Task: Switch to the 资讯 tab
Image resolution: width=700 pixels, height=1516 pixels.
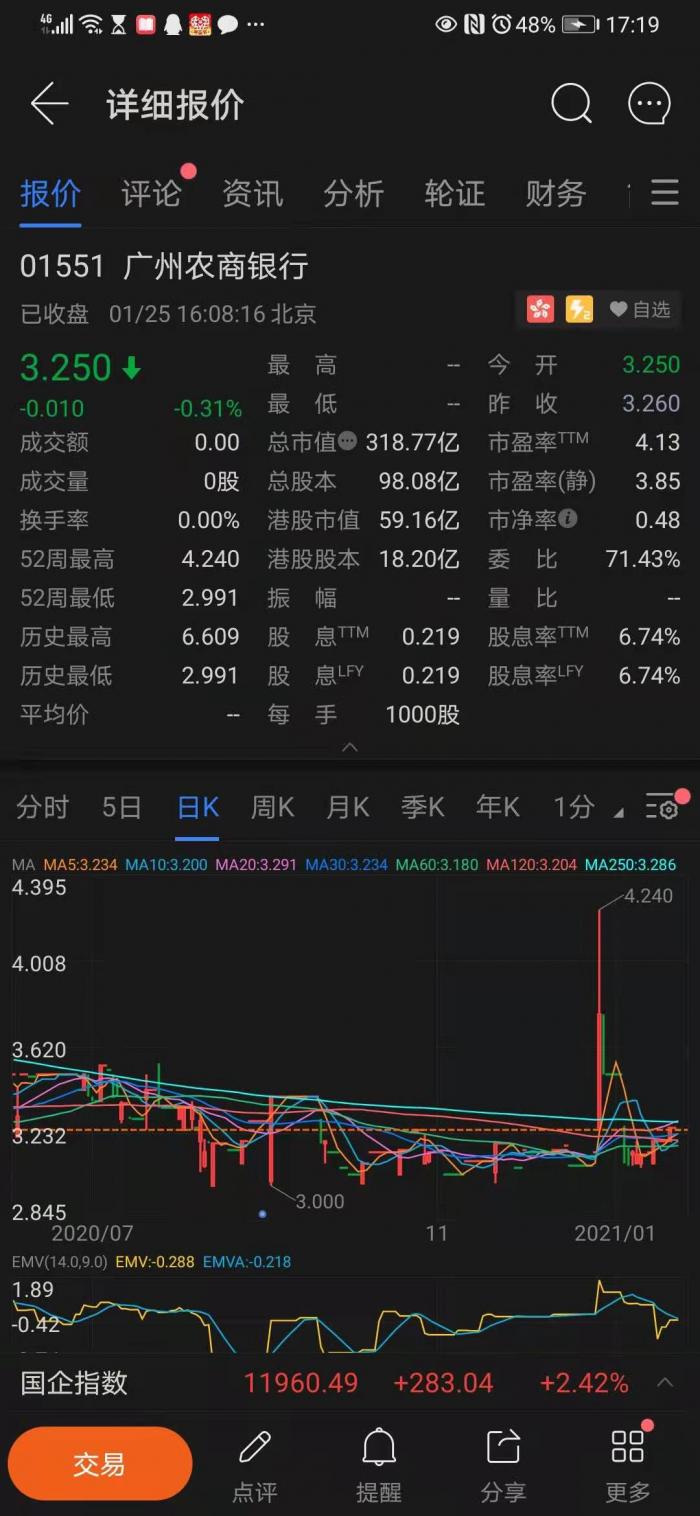Action: pos(252,194)
